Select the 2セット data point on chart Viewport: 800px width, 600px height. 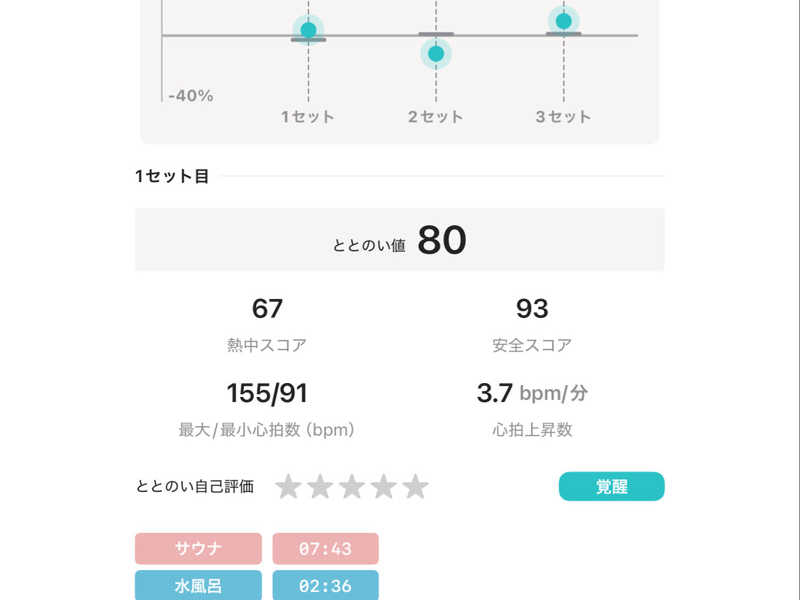[x=436, y=53]
